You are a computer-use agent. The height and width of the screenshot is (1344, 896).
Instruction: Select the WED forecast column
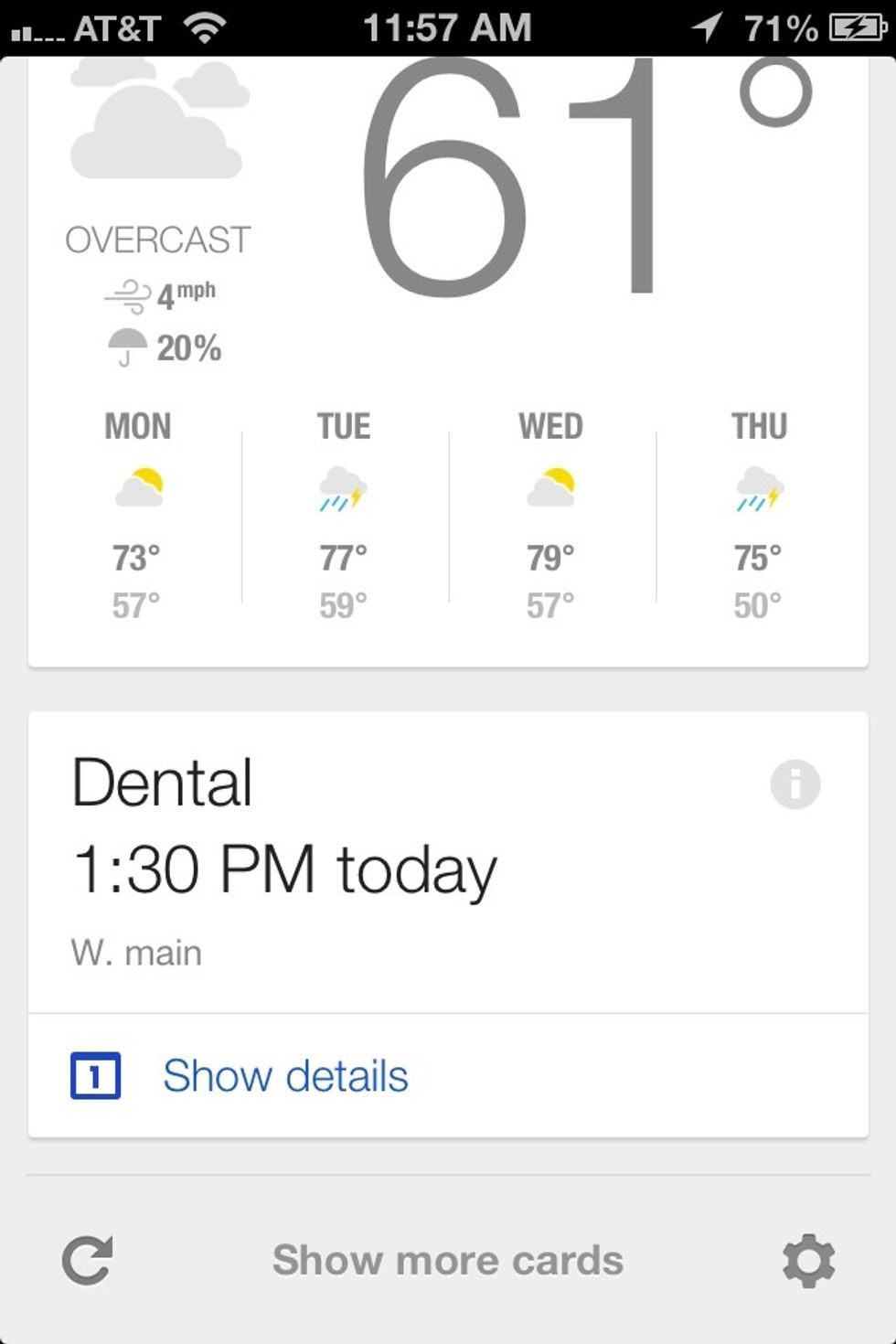click(x=550, y=512)
